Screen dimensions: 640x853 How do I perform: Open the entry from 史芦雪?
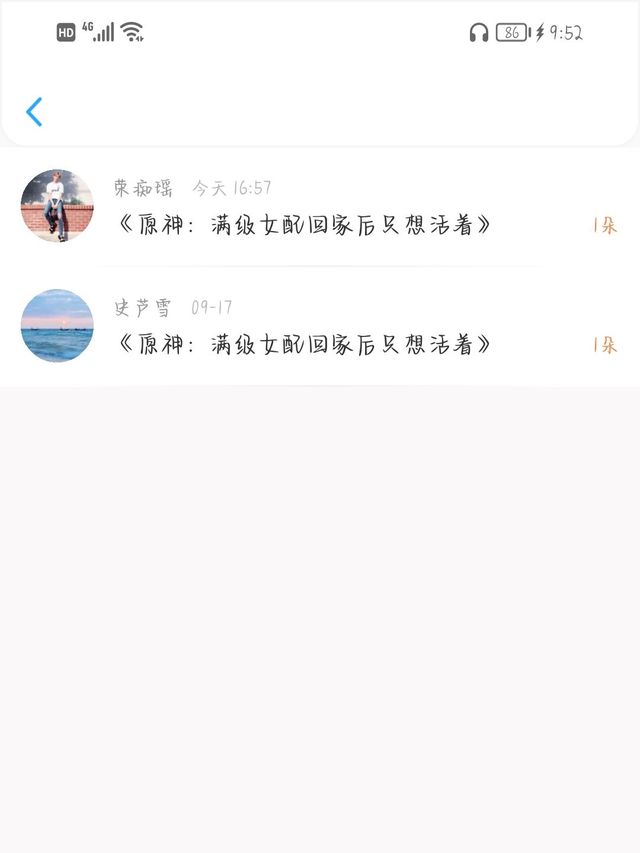(x=305, y=345)
